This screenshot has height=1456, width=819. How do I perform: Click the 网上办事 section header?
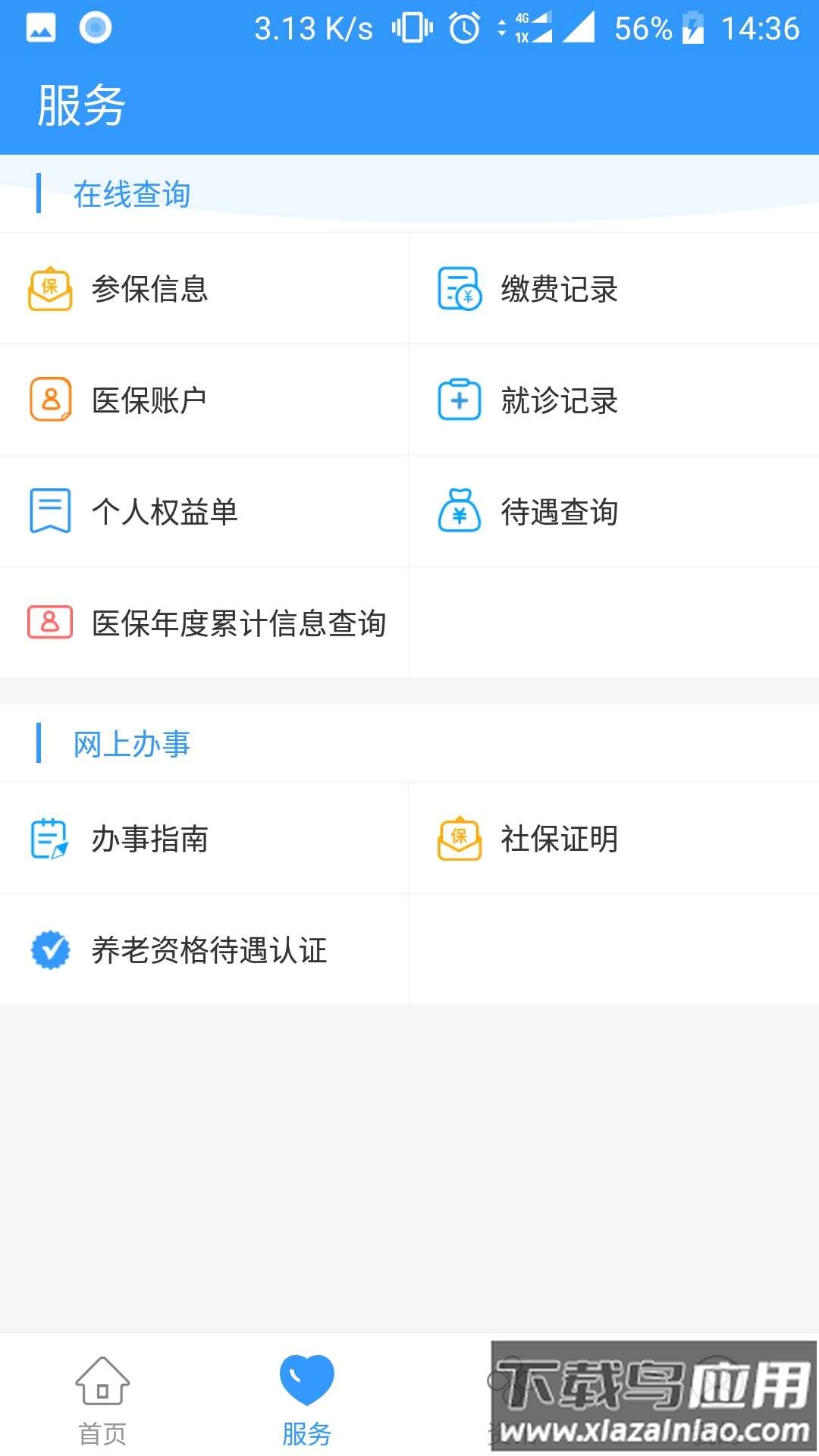pyautogui.click(x=132, y=744)
